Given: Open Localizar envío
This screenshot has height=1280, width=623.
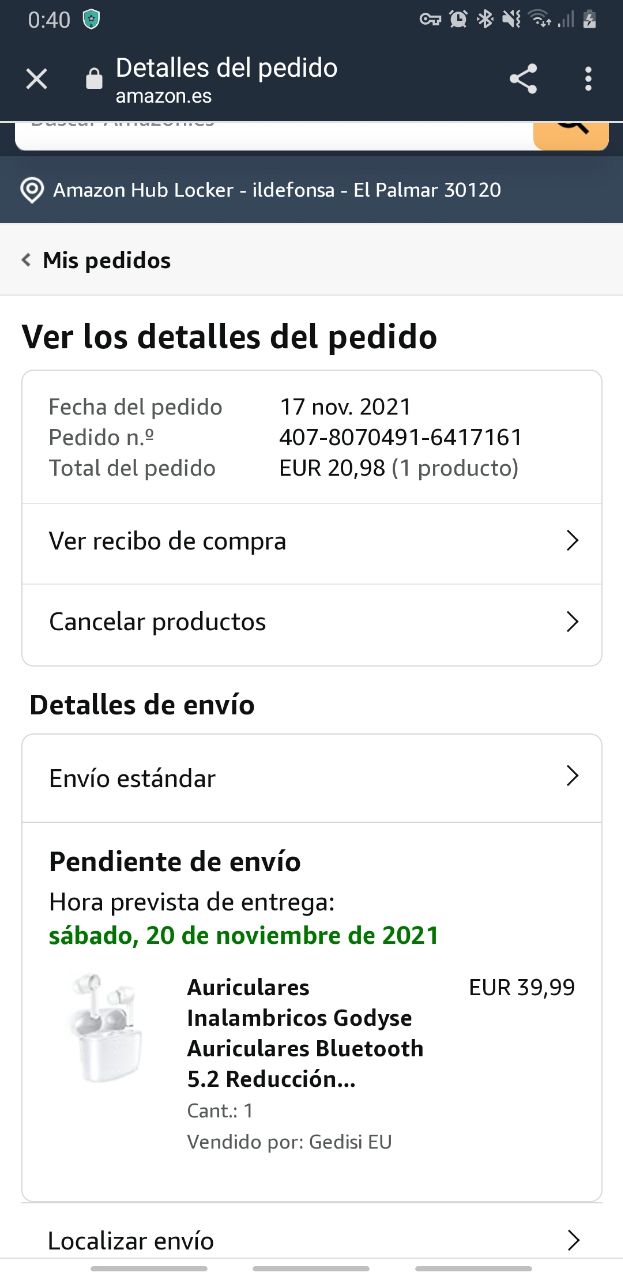Looking at the screenshot, I should tap(311, 1241).
